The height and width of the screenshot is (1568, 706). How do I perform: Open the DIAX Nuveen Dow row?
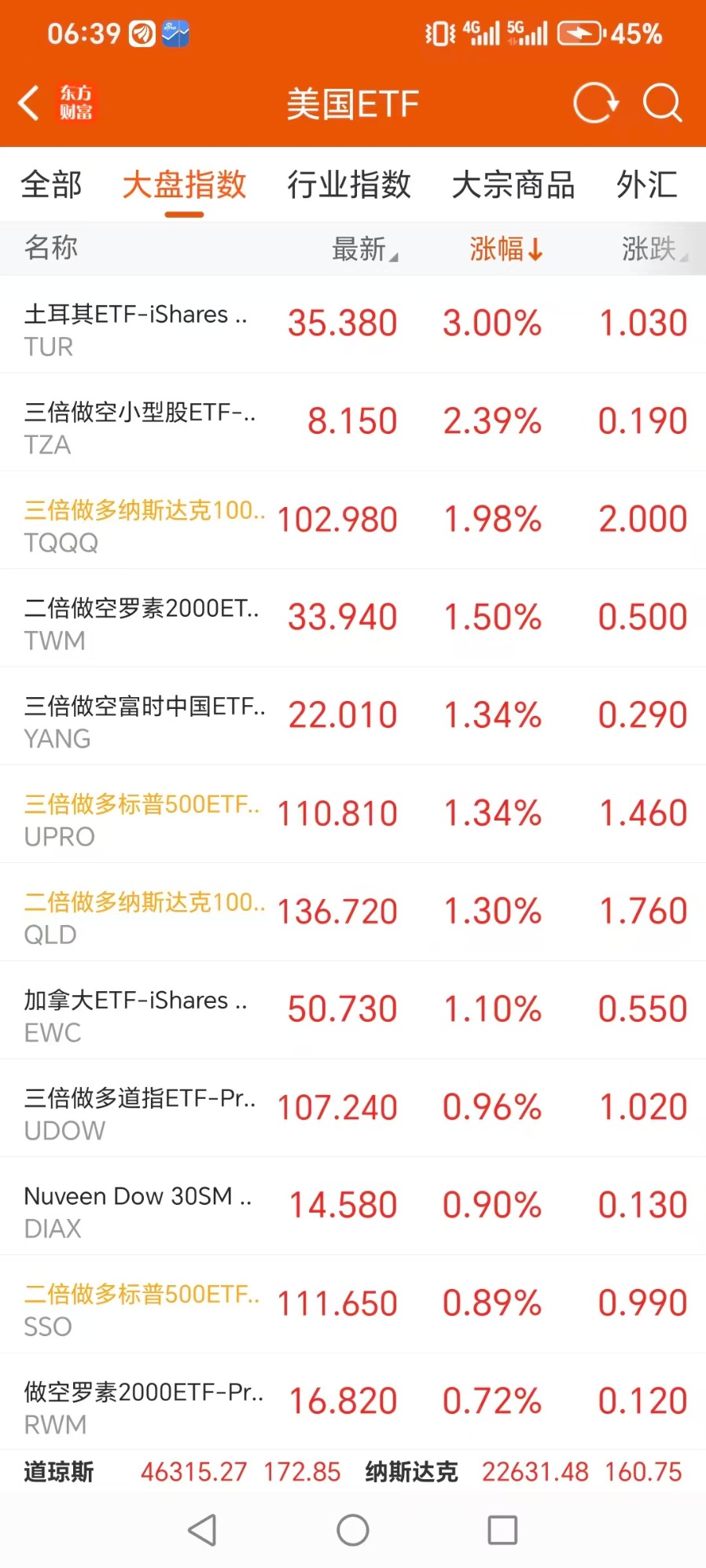(x=353, y=1206)
